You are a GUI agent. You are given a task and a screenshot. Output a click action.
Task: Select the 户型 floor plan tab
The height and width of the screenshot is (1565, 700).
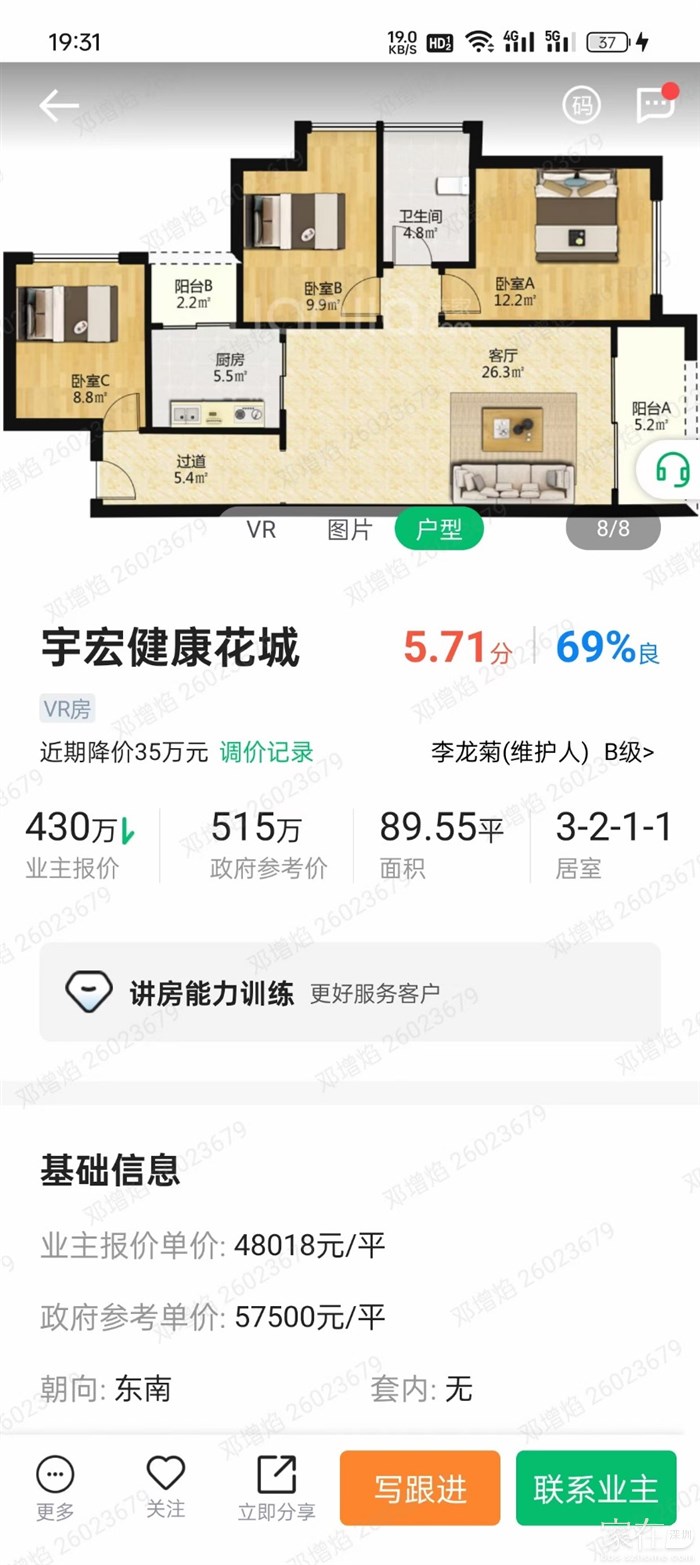click(x=438, y=529)
